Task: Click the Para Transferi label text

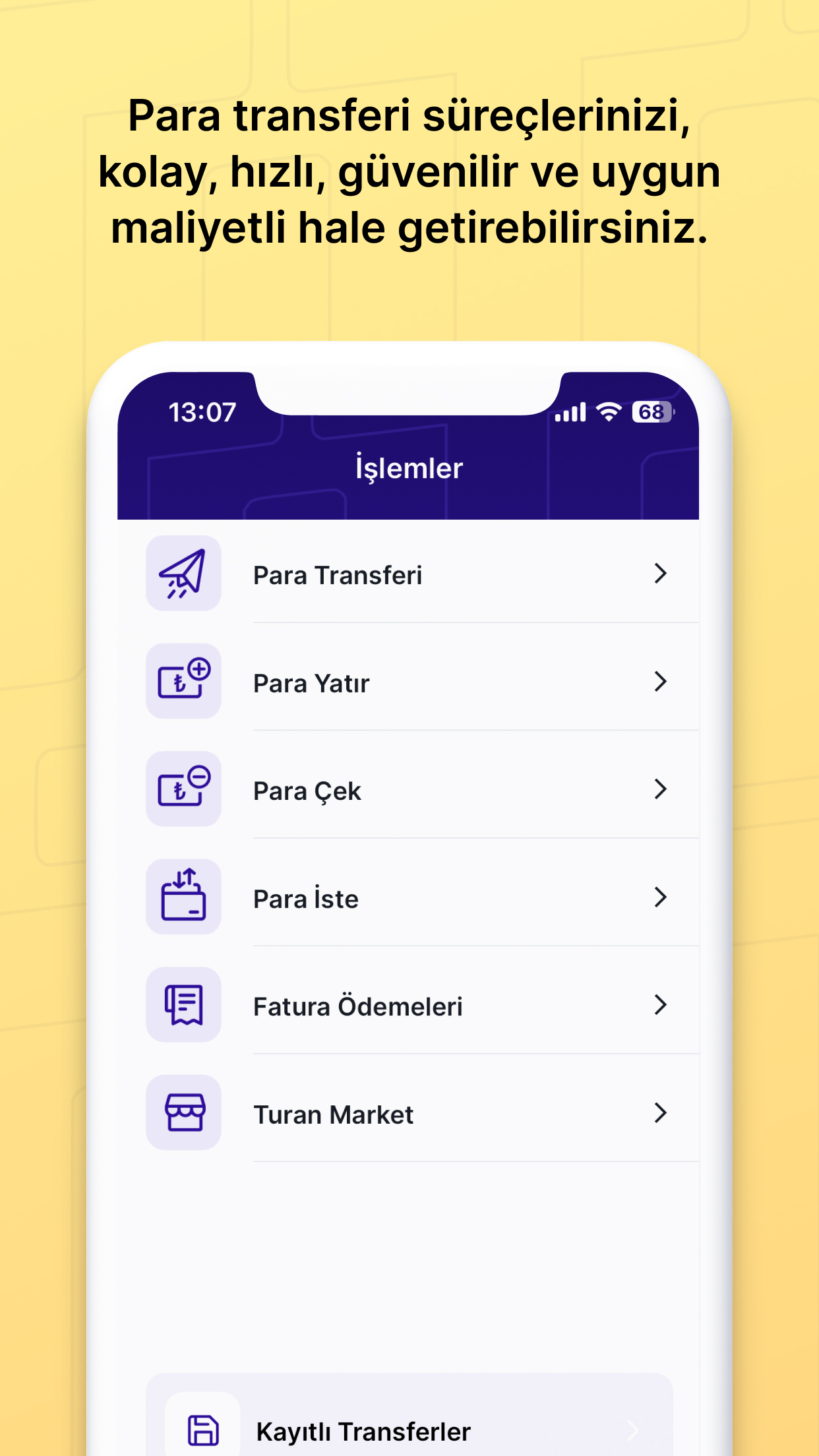Action: [x=339, y=574]
